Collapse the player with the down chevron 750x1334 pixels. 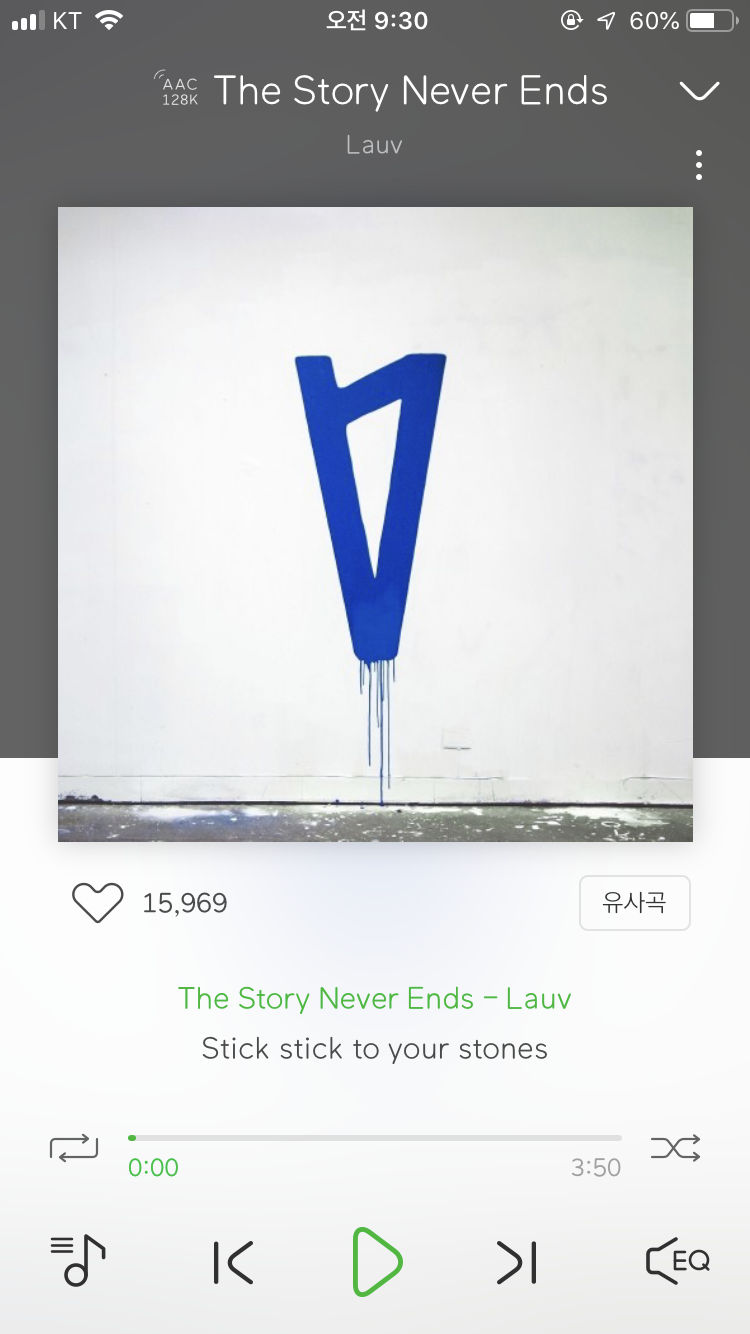[699, 92]
